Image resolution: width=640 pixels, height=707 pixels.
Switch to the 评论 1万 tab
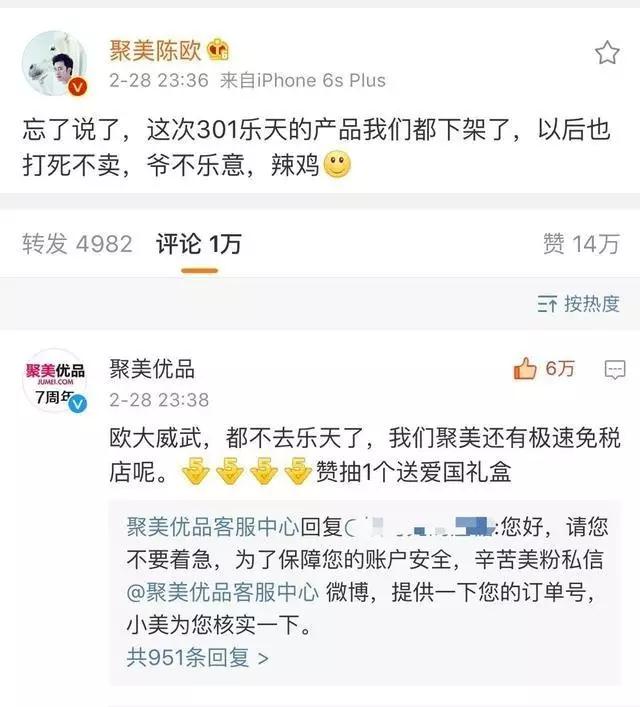point(198,244)
